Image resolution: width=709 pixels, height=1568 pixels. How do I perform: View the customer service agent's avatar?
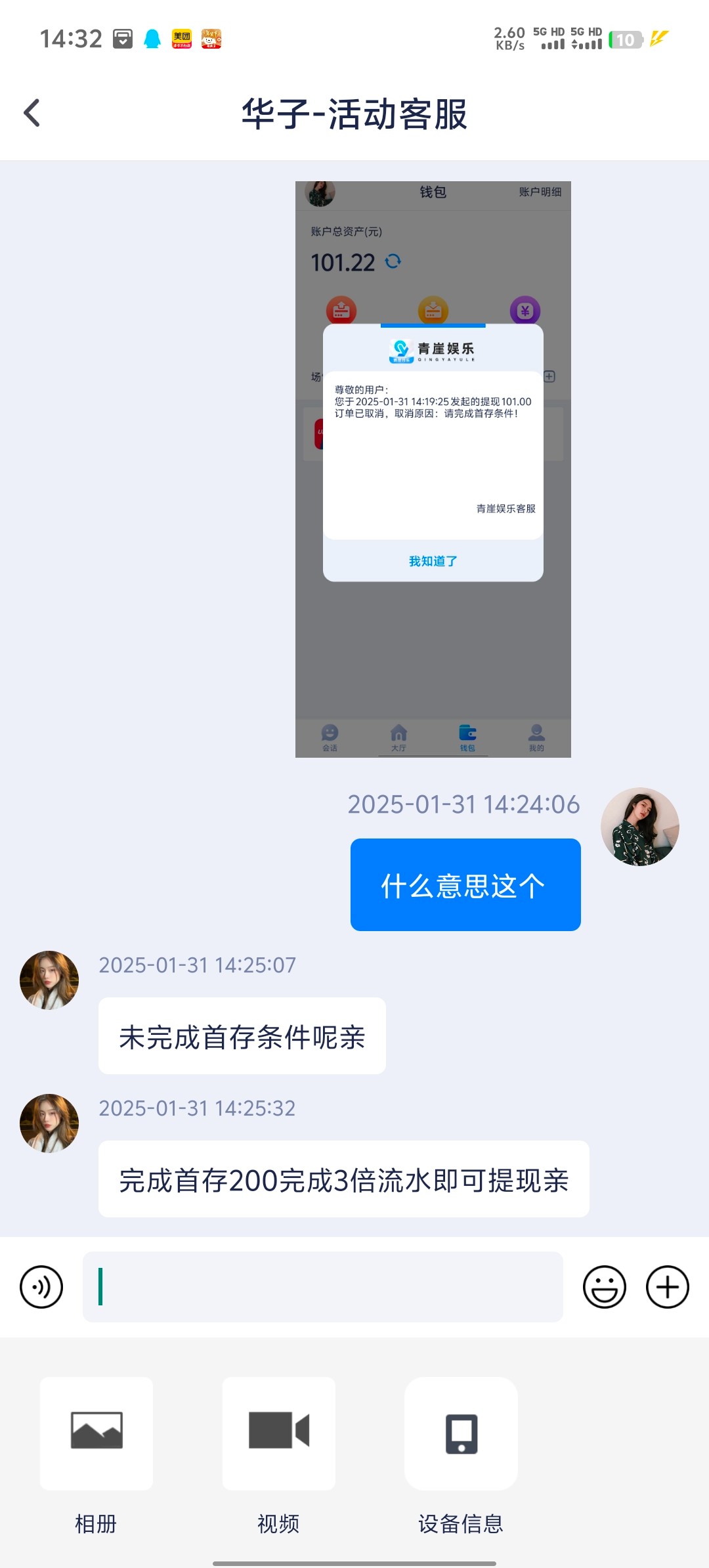(49, 980)
